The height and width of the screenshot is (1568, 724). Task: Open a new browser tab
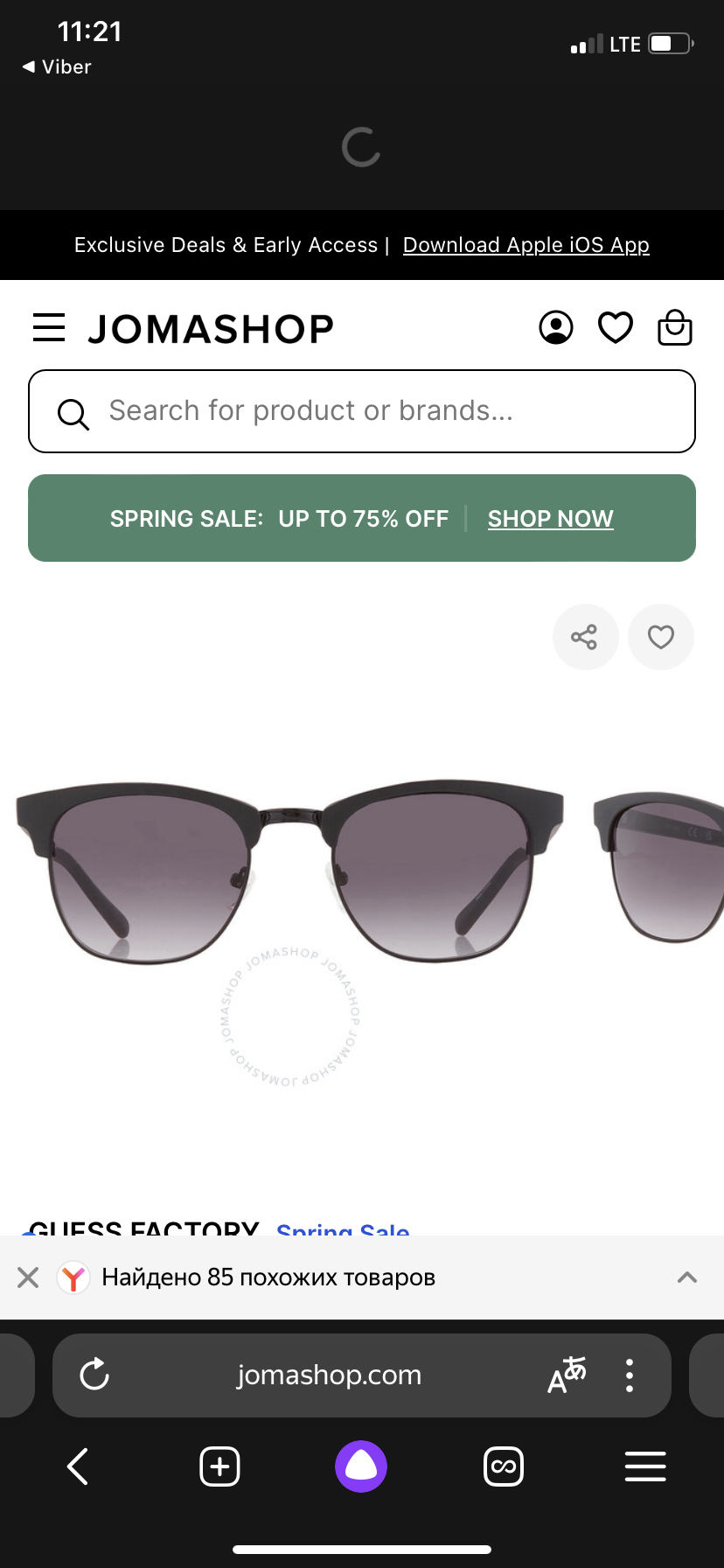click(219, 1466)
